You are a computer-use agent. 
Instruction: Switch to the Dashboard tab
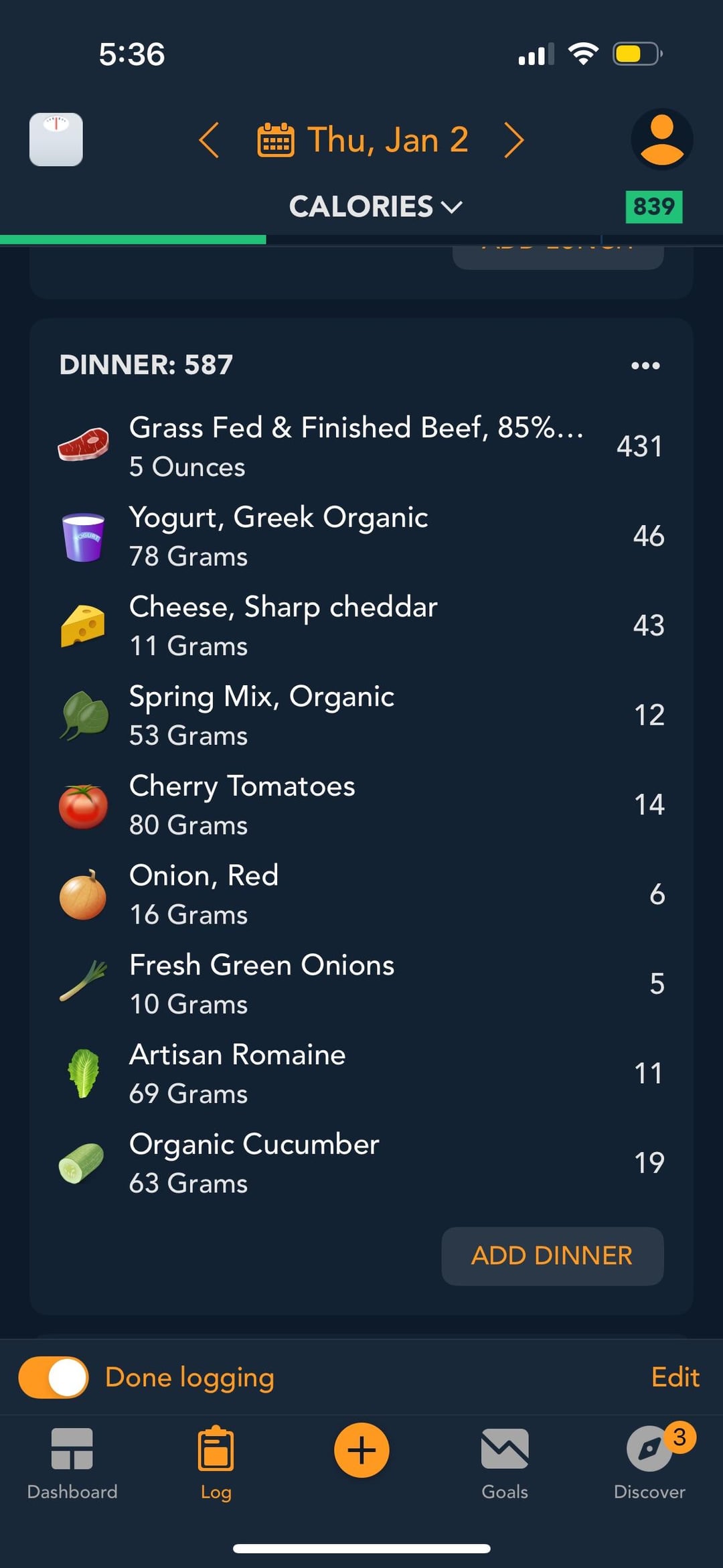click(x=72, y=1464)
